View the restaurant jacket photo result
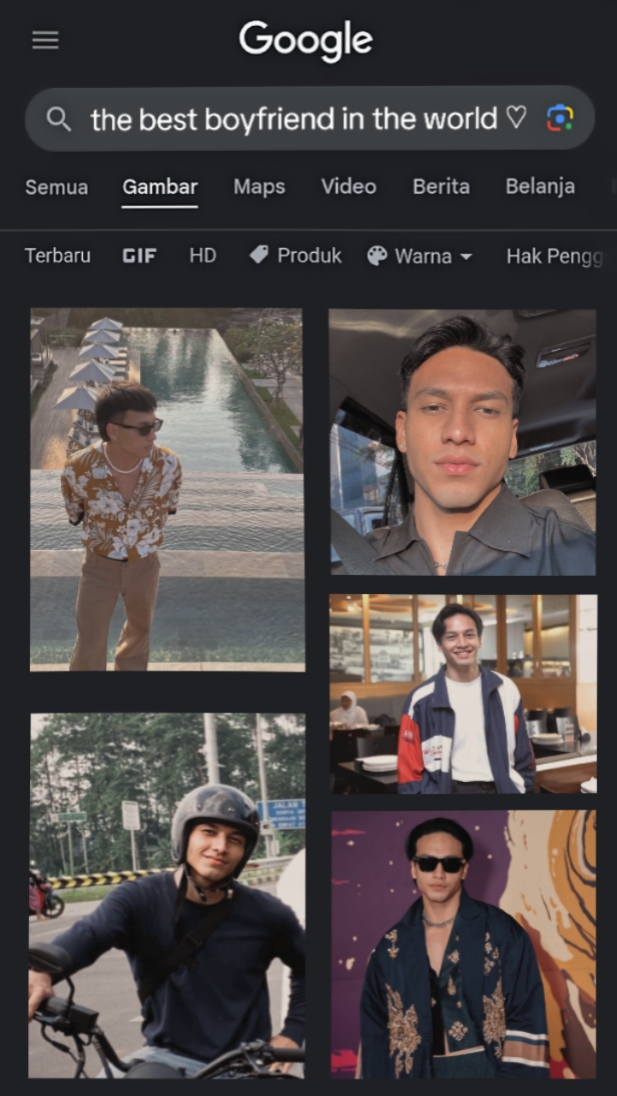 click(x=463, y=693)
